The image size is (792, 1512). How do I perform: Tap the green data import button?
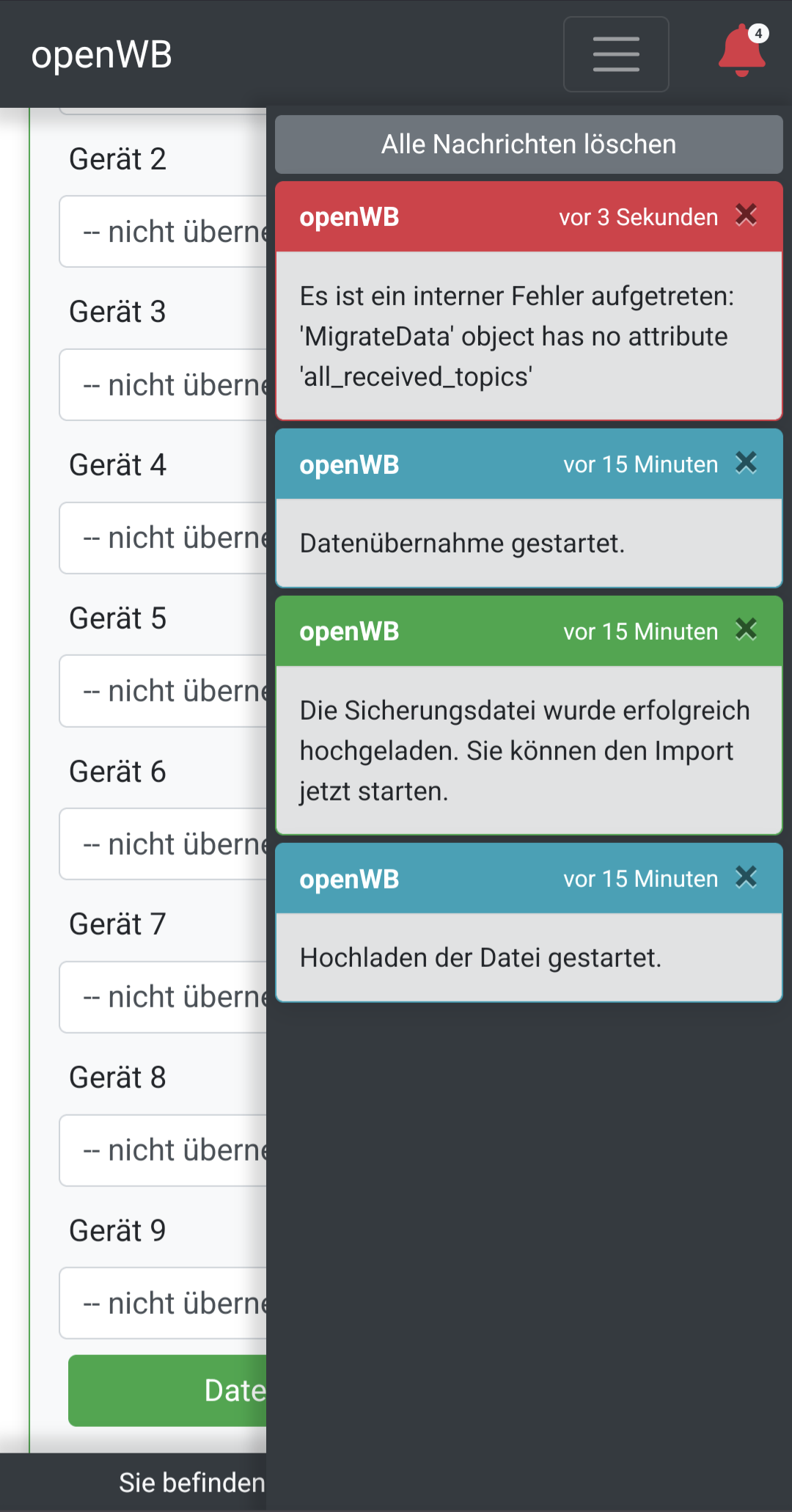click(168, 1390)
